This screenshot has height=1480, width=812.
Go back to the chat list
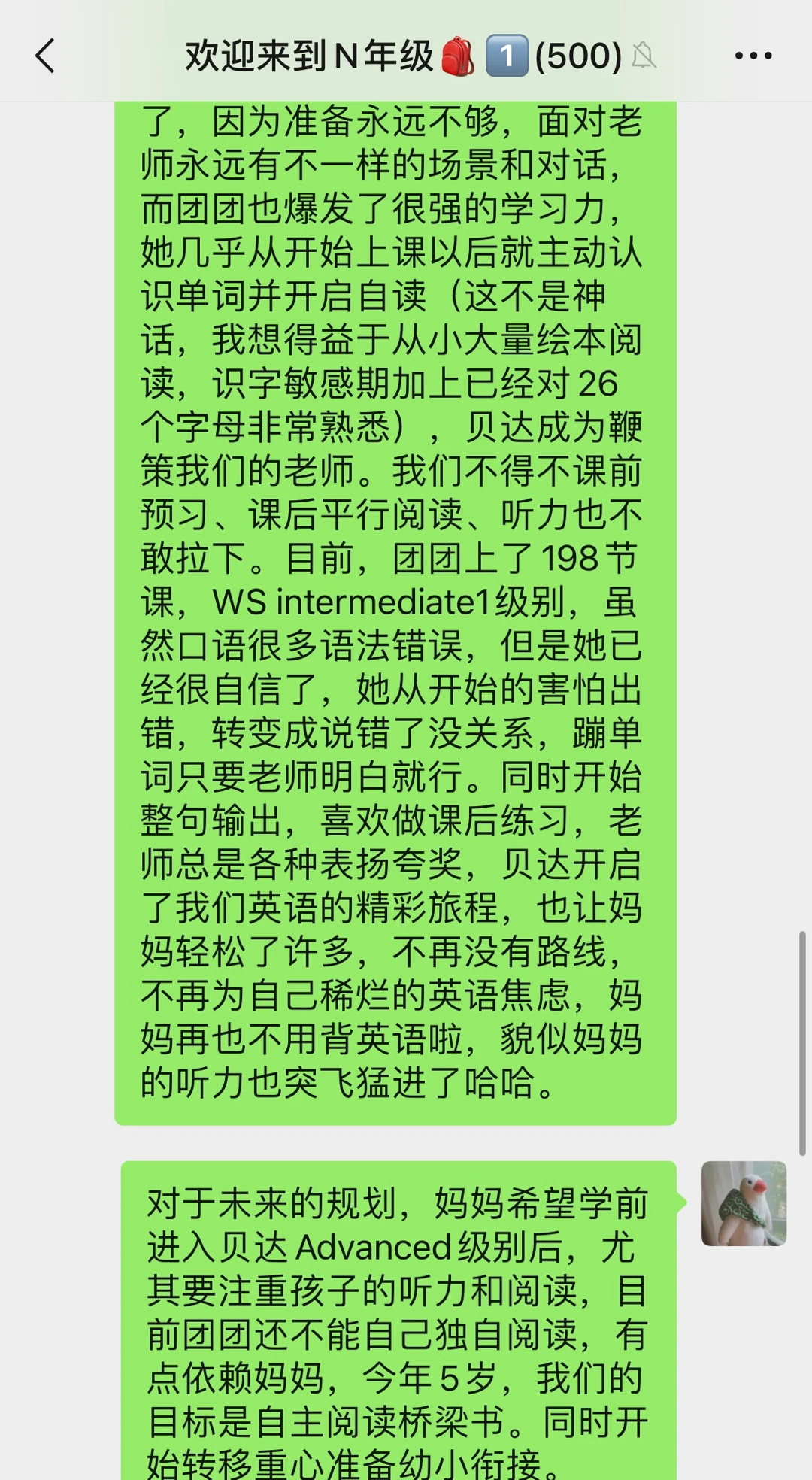pos(45,56)
